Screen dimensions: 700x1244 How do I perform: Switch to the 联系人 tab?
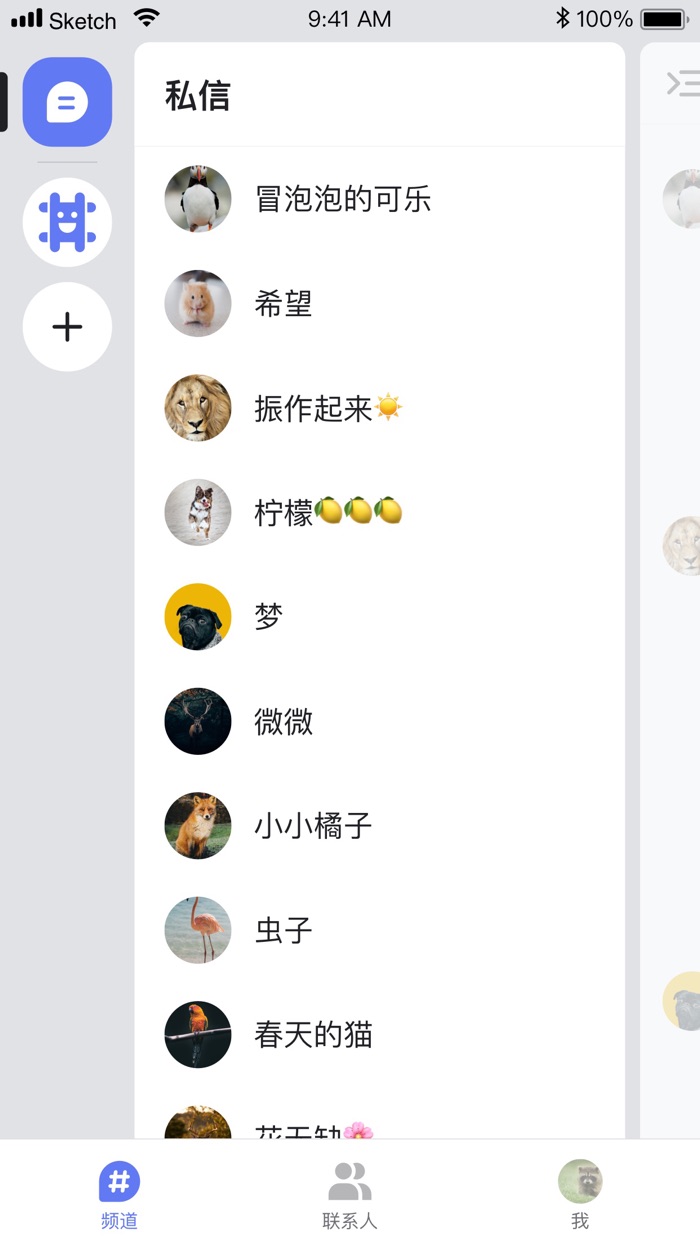349,1194
